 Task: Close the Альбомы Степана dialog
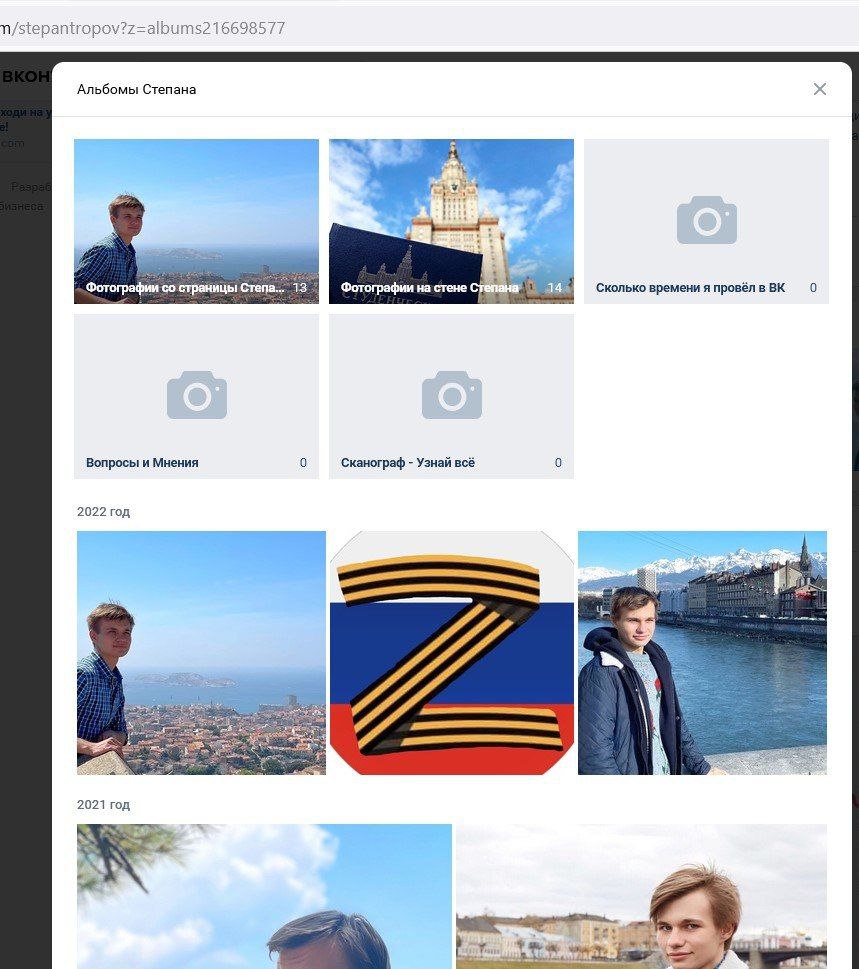820,89
